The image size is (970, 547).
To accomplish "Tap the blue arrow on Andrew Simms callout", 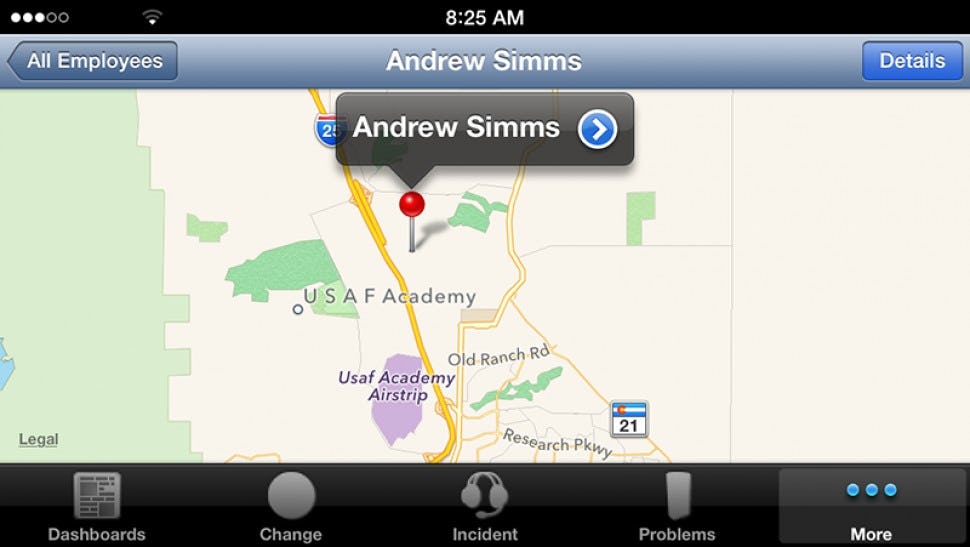I will (597, 129).
